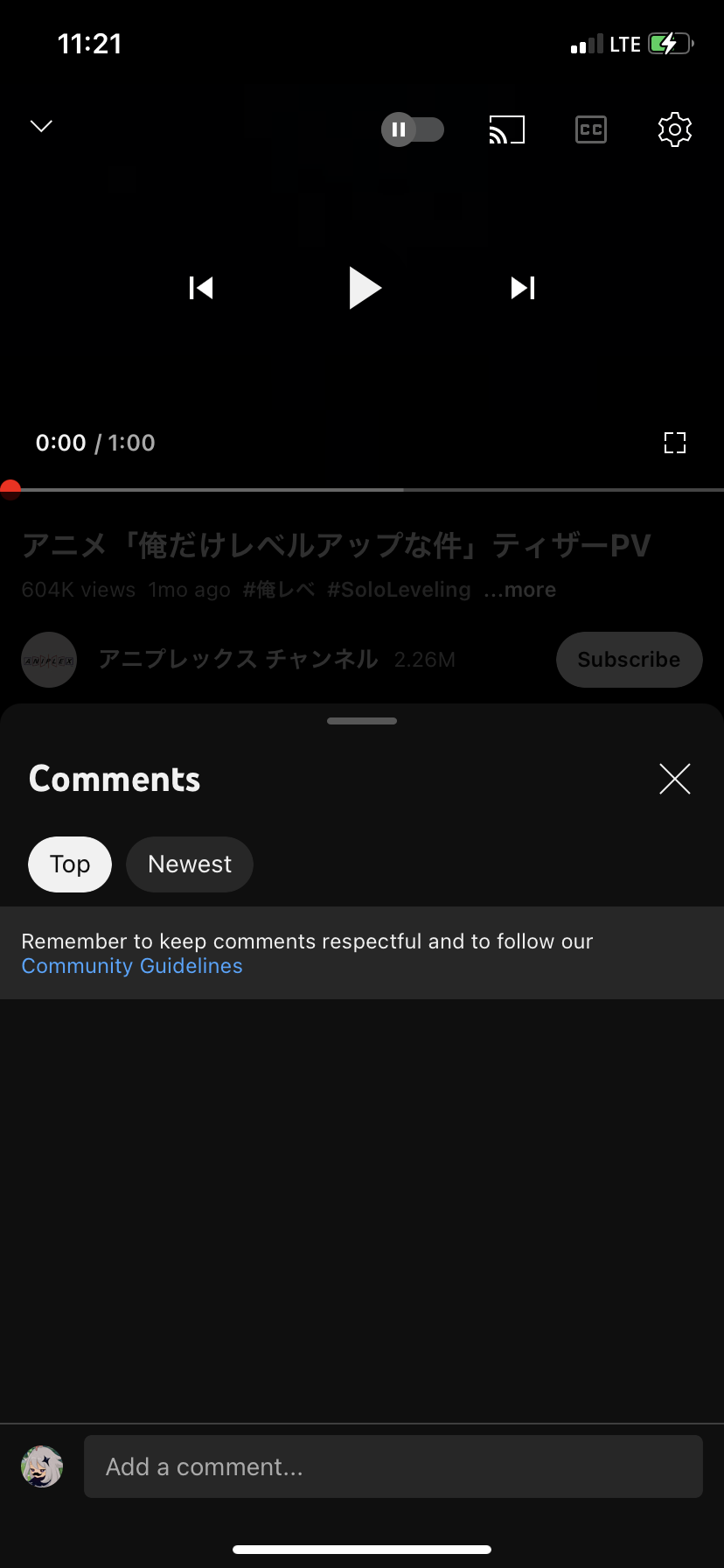The height and width of the screenshot is (1568, 724).
Task: Select the Top comments filter
Action: coord(70,864)
